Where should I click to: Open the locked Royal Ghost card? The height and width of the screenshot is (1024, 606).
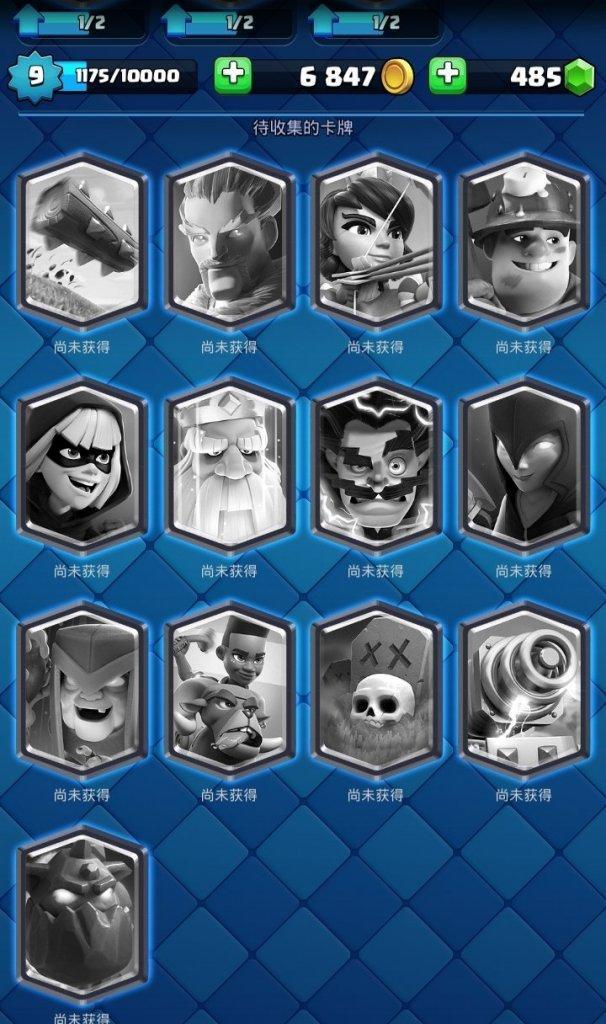point(229,466)
